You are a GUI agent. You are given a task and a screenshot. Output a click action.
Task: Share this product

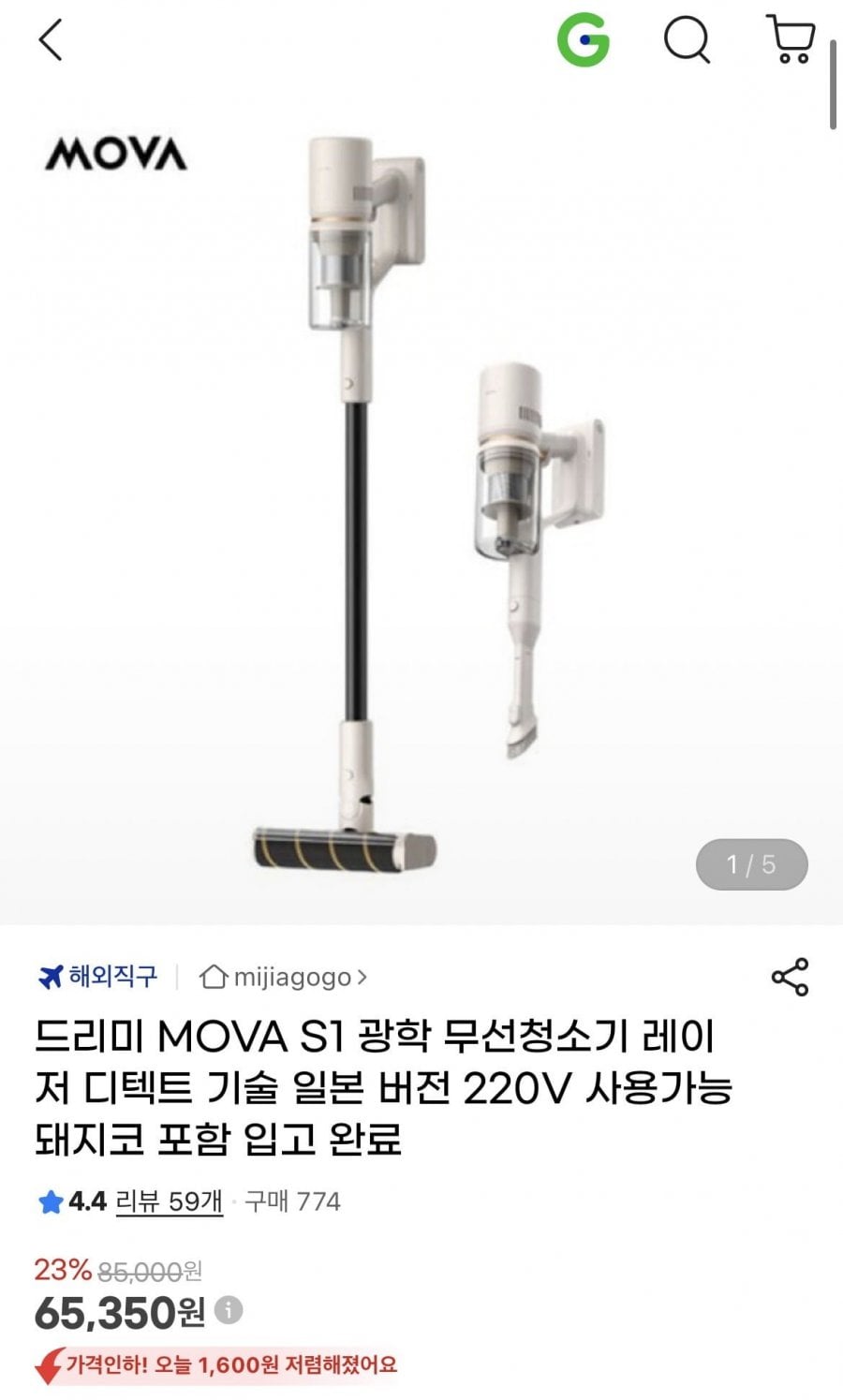click(790, 977)
